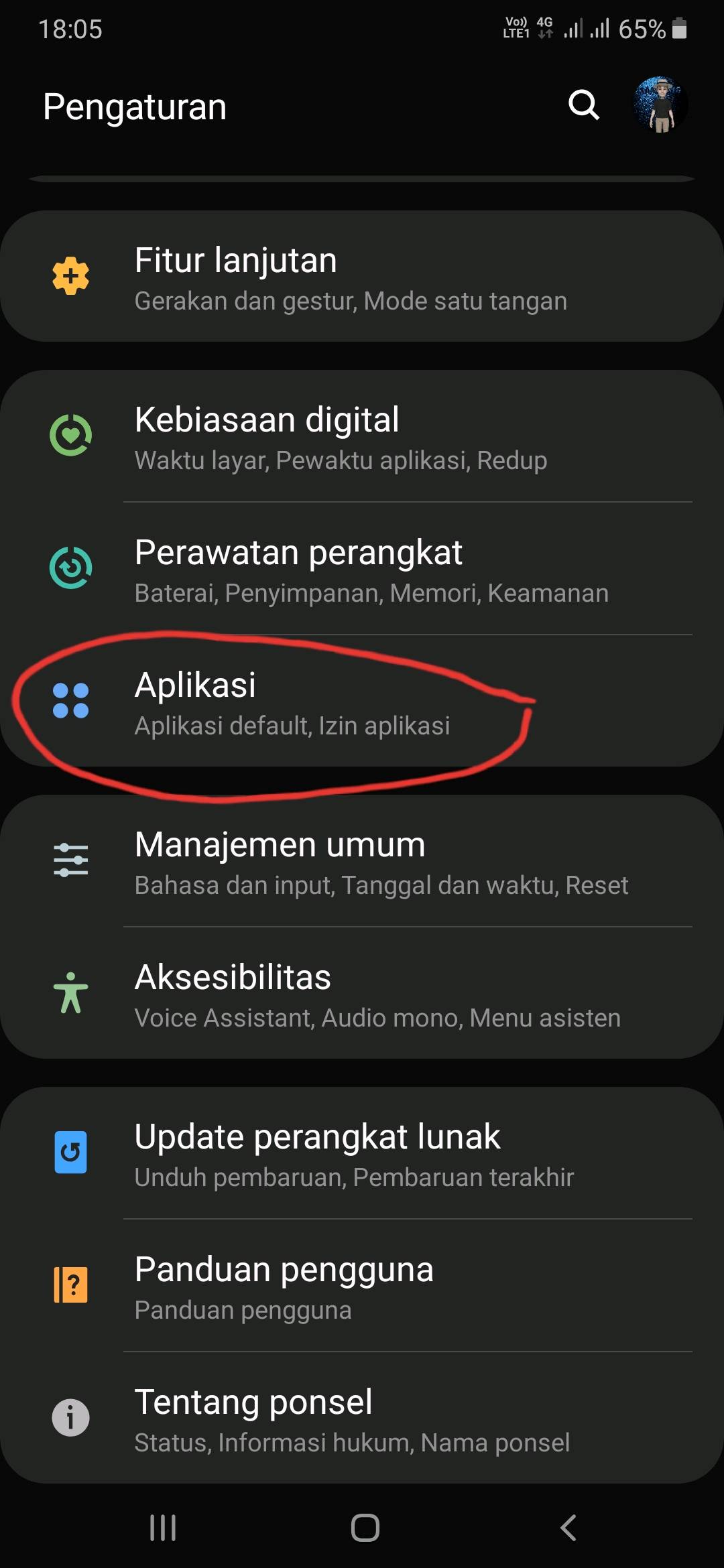
Task: View Panduan pengguna
Action: pos(362,1287)
